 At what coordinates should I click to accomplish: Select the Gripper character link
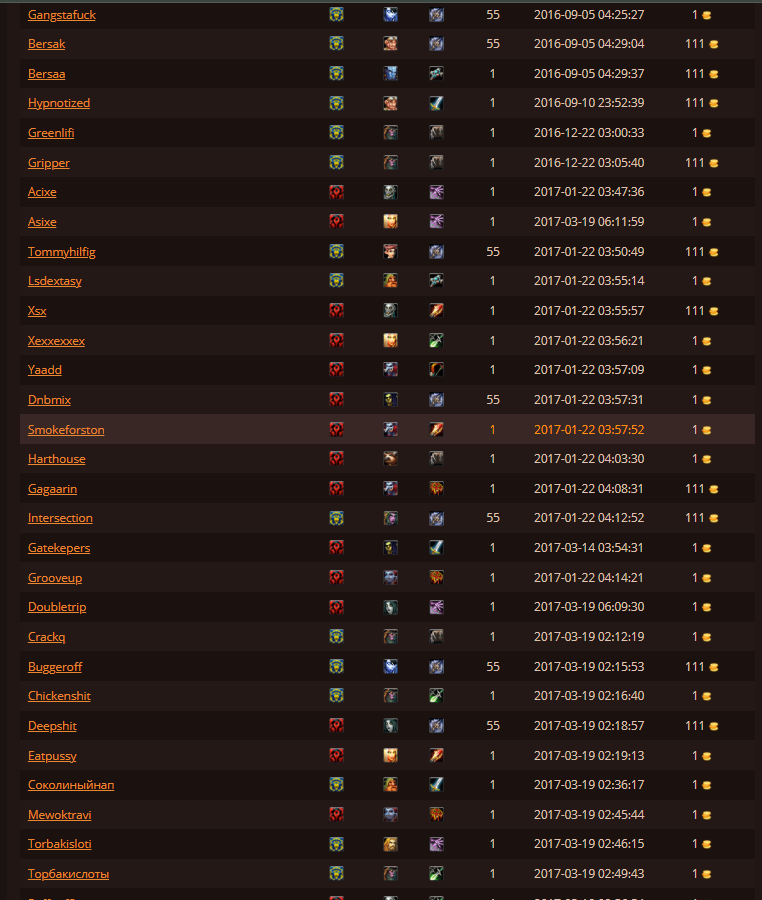click(x=49, y=163)
